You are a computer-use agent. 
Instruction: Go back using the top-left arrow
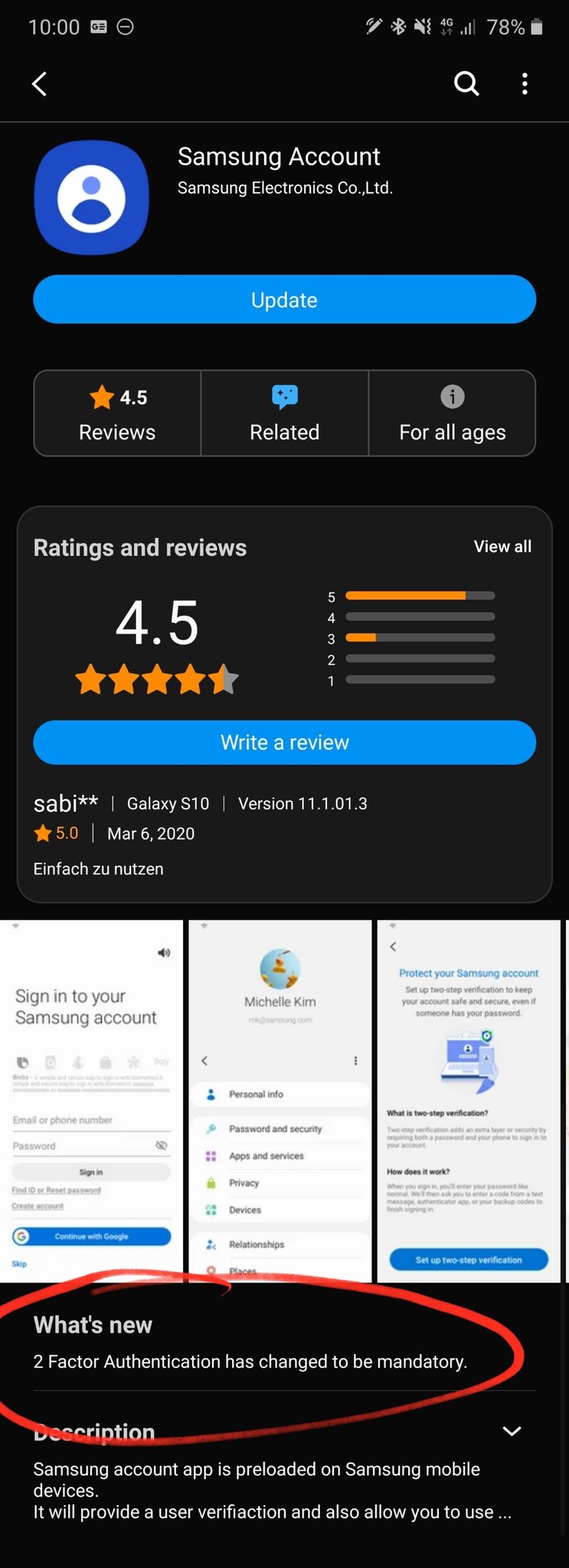[40, 83]
